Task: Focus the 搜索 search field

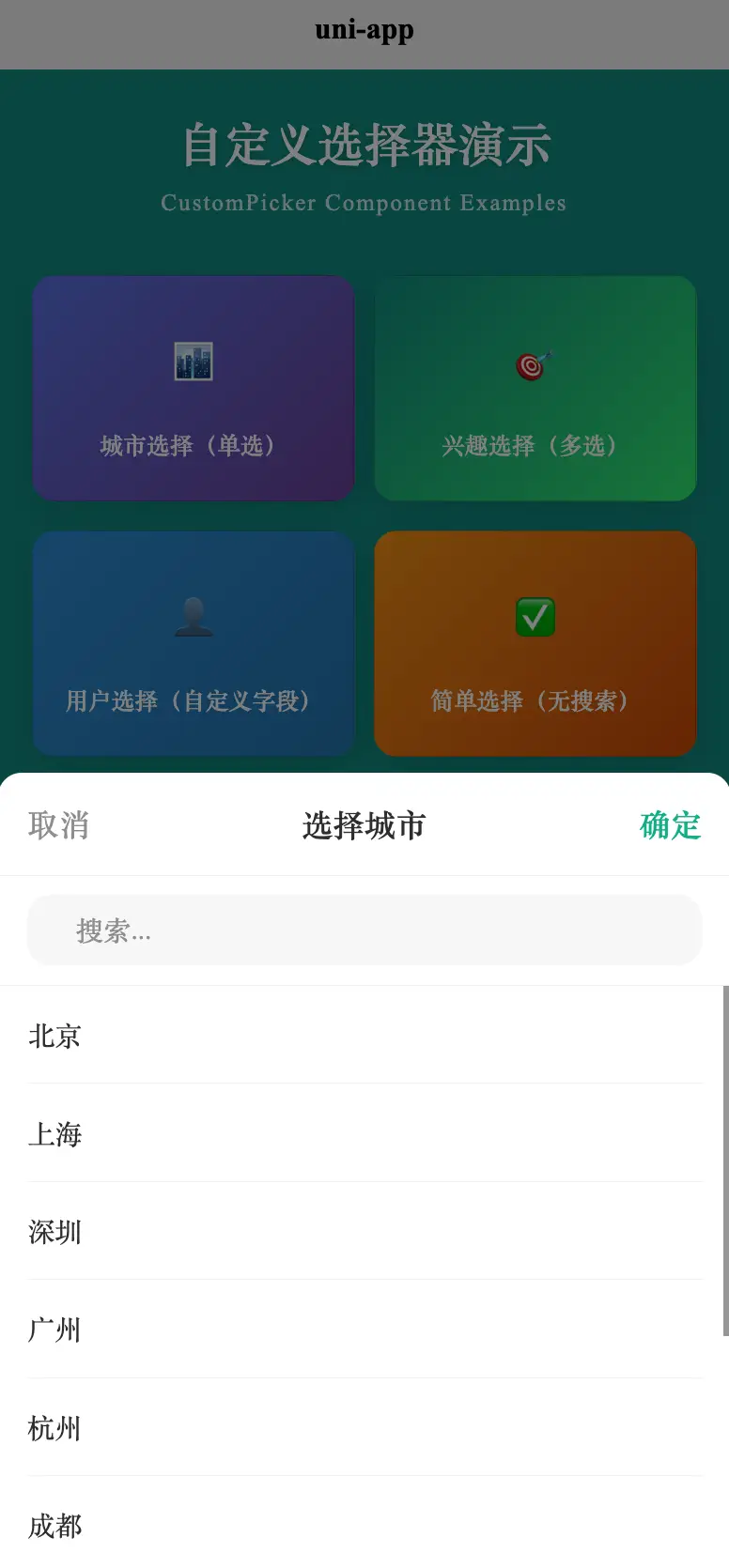Action: point(364,930)
